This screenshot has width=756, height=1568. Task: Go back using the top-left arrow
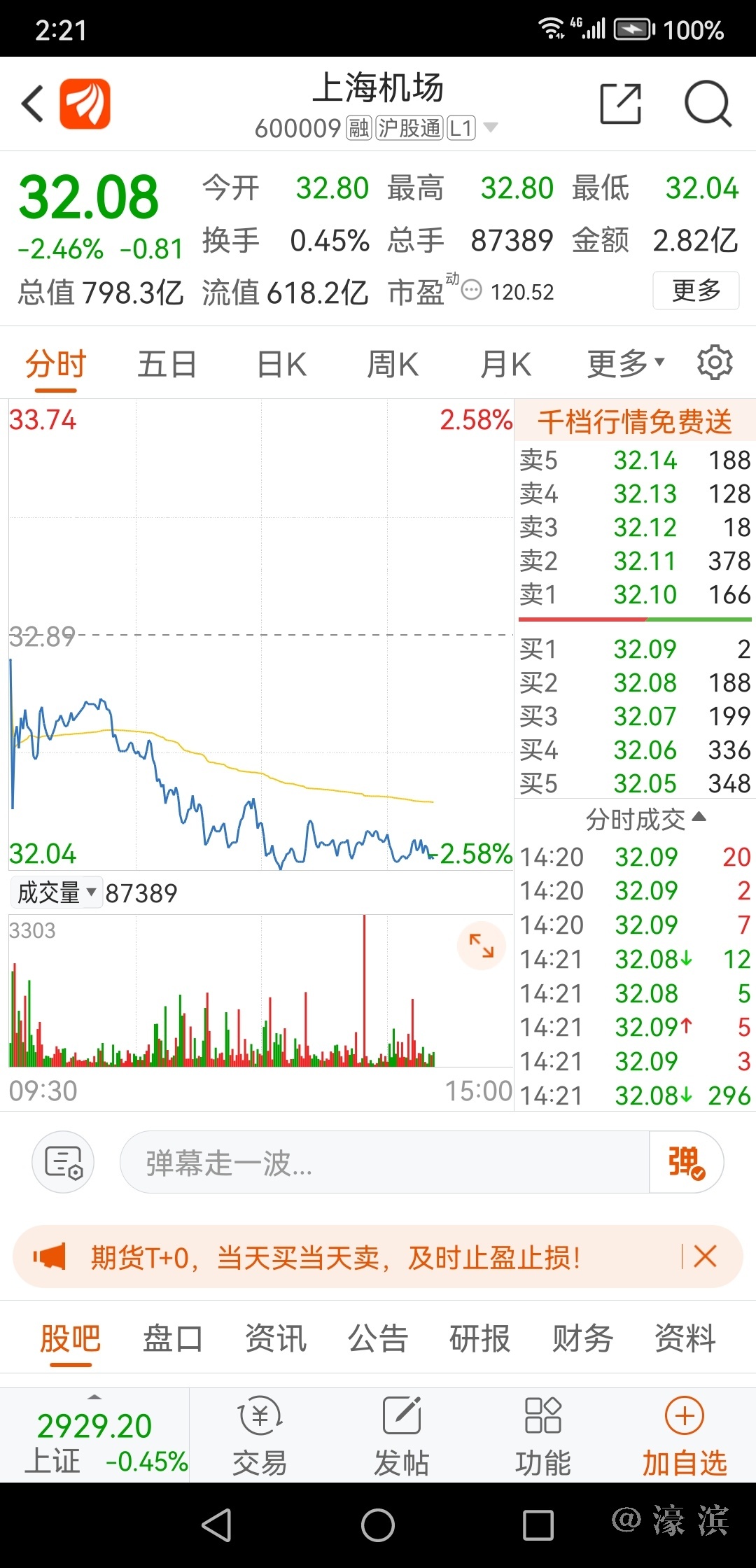pyautogui.click(x=32, y=104)
